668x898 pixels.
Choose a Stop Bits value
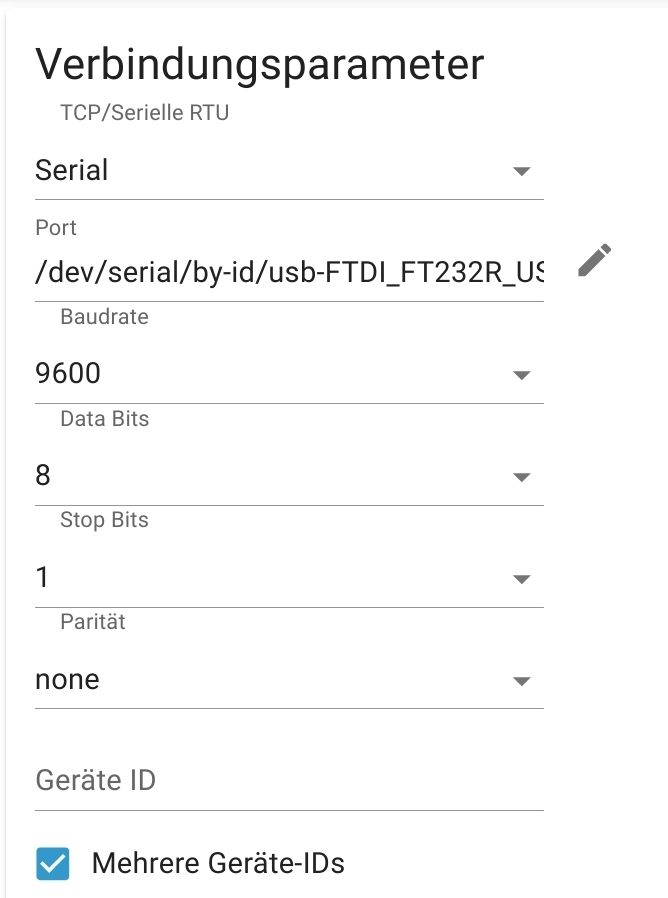pyautogui.click(x=288, y=579)
